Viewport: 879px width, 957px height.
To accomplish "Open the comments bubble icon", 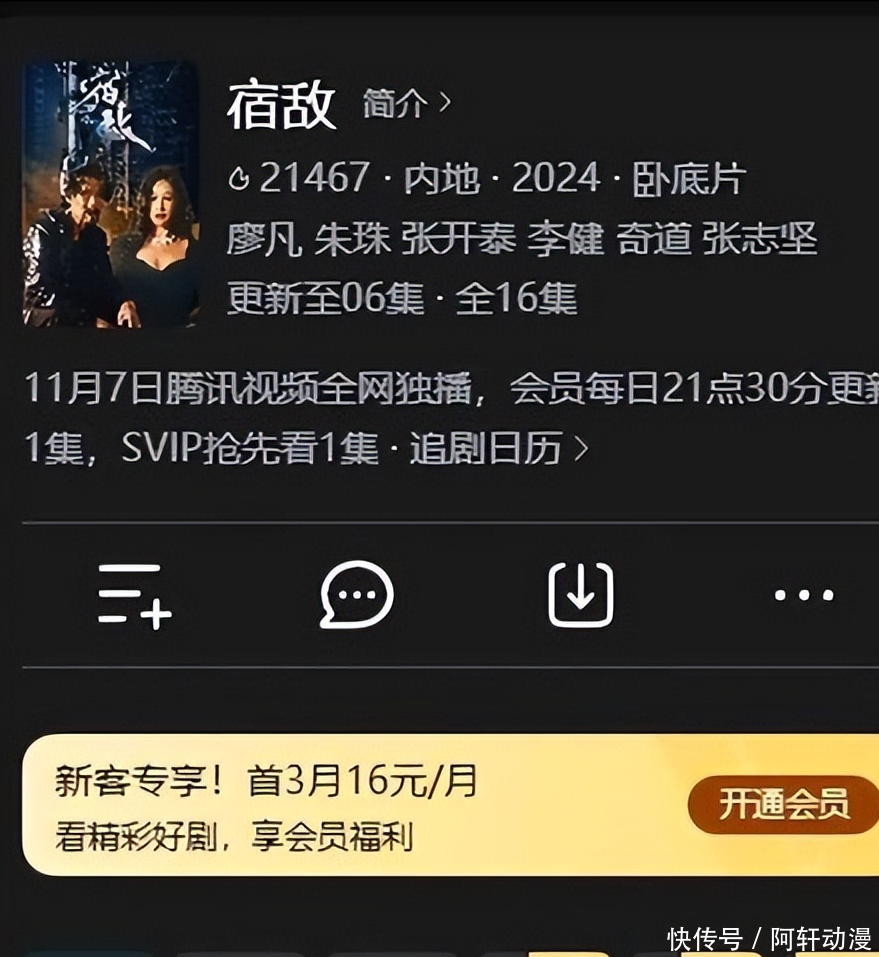I will tap(357, 595).
